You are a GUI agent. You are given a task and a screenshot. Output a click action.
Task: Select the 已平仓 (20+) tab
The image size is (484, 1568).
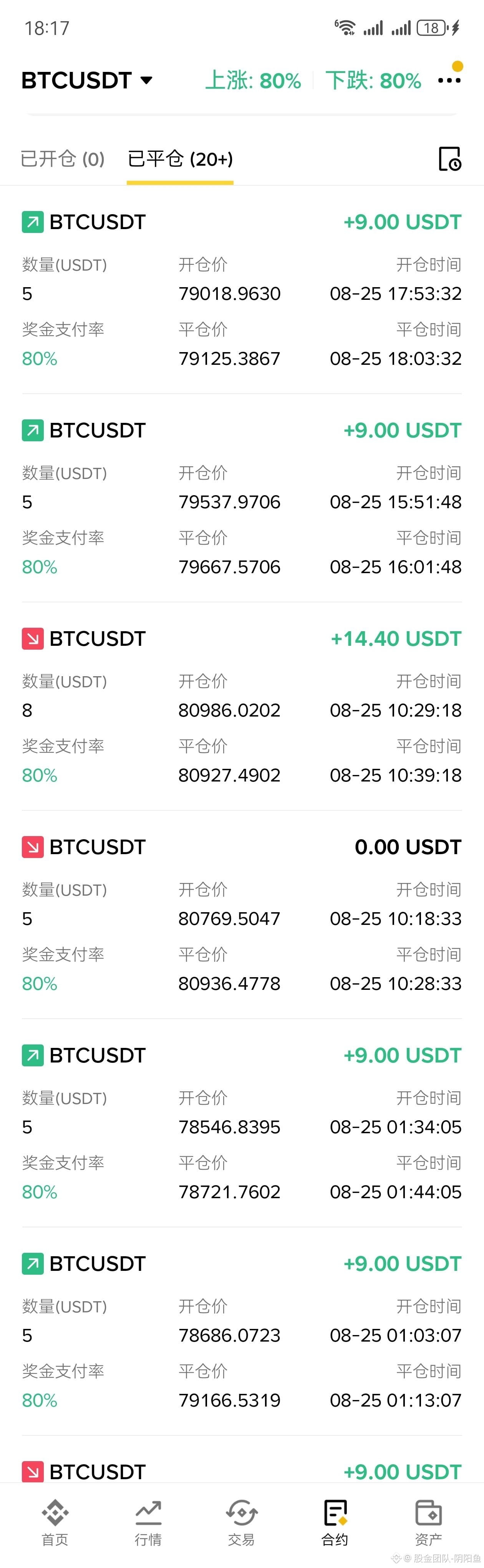[x=180, y=159]
